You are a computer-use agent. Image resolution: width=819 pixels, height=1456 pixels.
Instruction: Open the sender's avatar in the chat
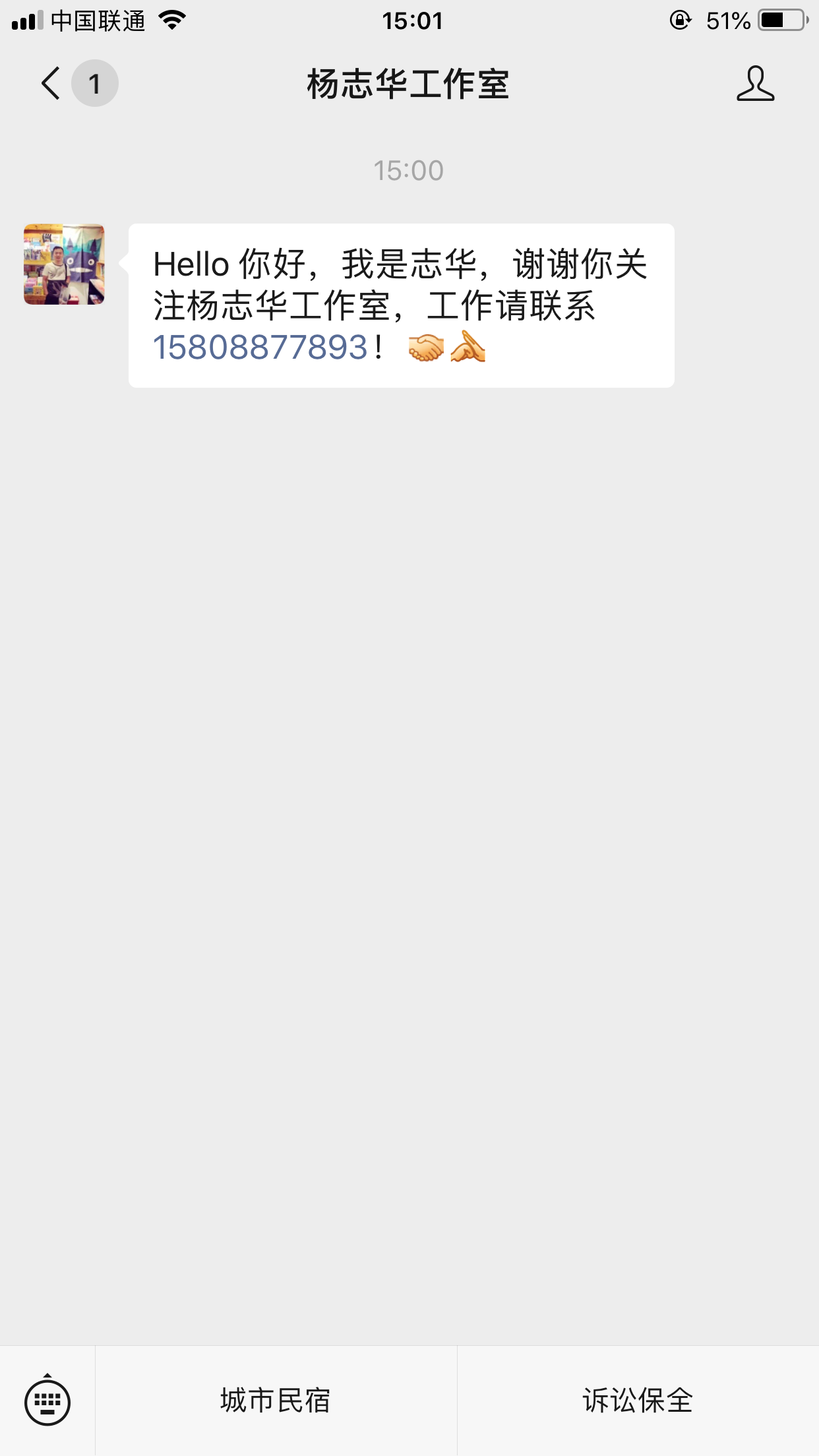coord(64,264)
